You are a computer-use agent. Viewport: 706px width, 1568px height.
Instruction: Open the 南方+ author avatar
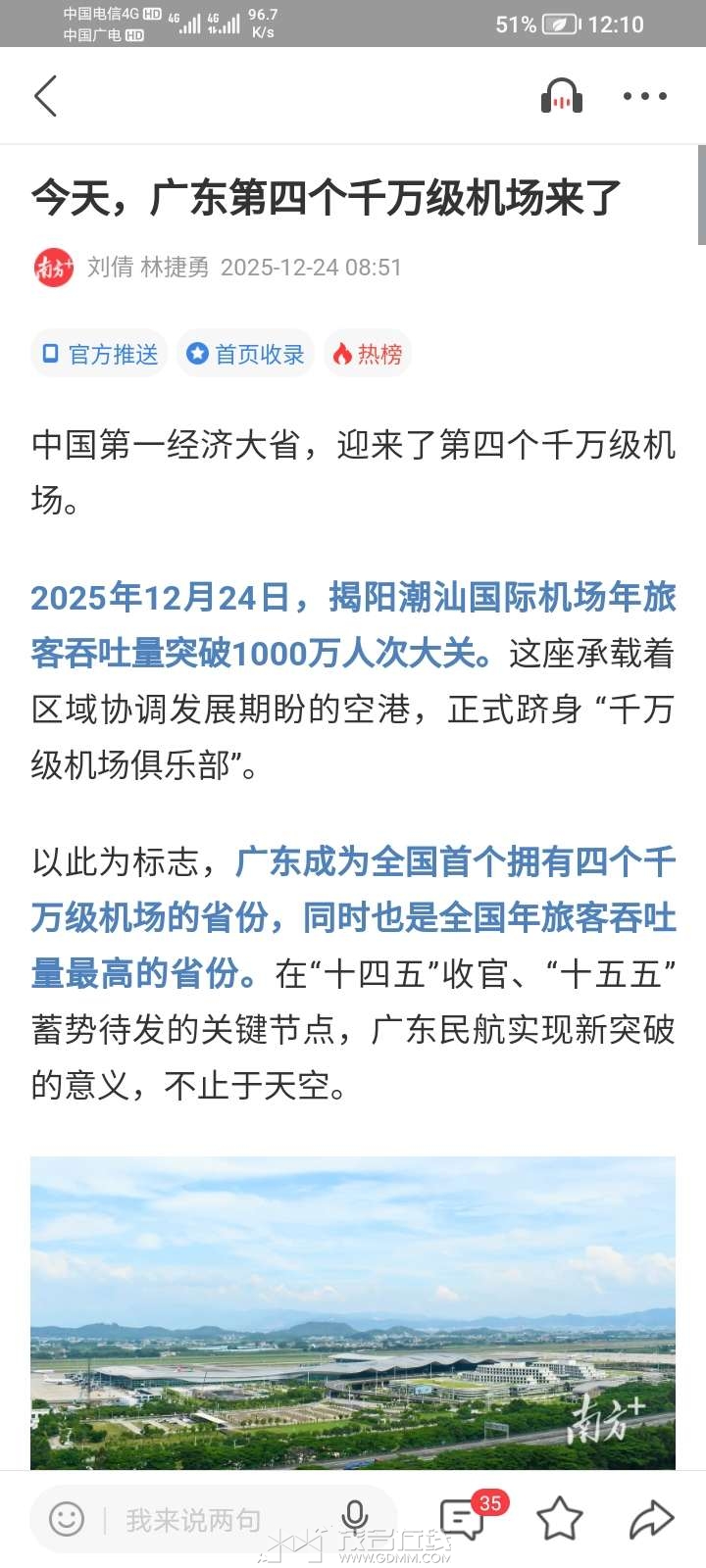pyautogui.click(x=53, y=268)
